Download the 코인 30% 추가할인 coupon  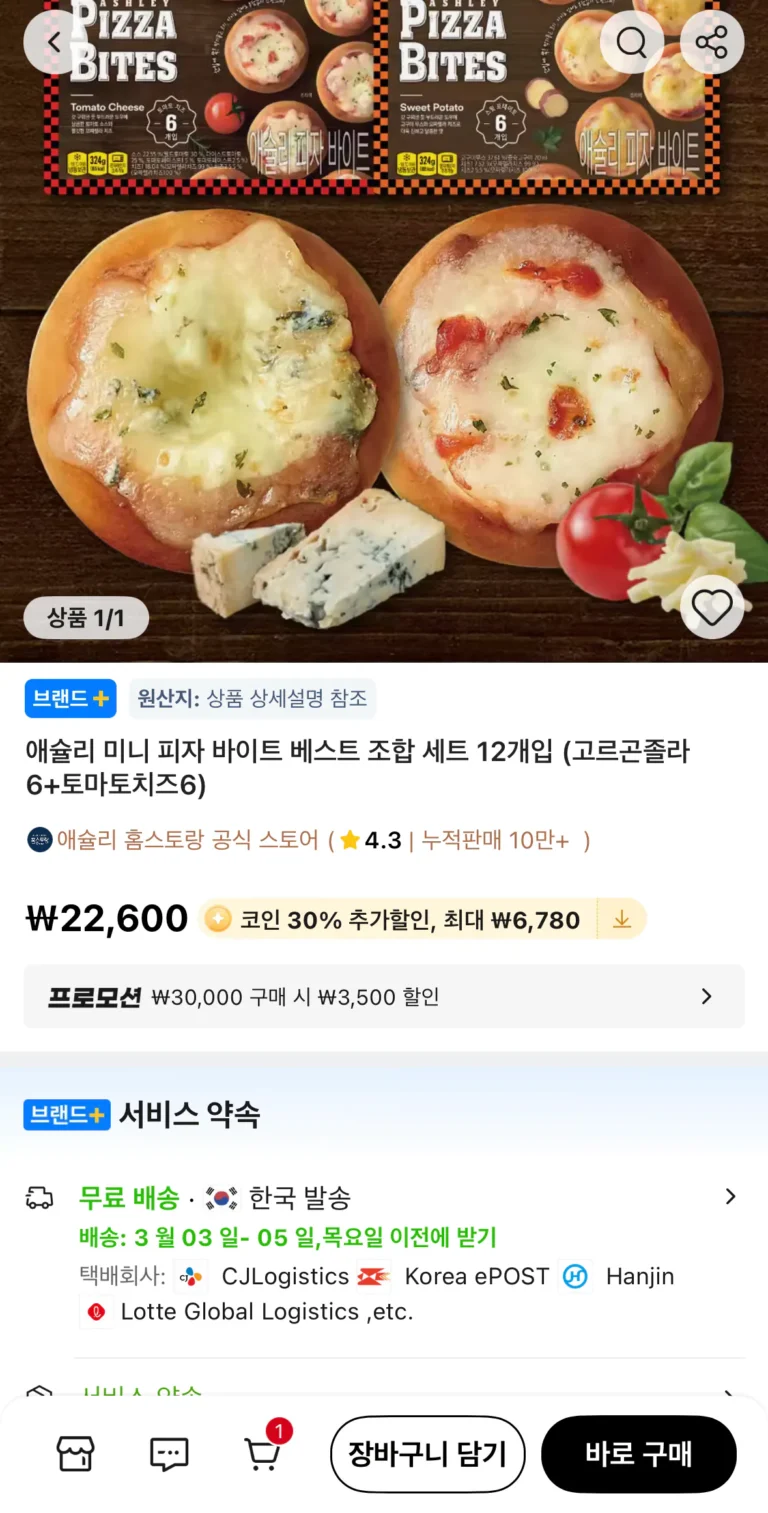pos(622,919)
